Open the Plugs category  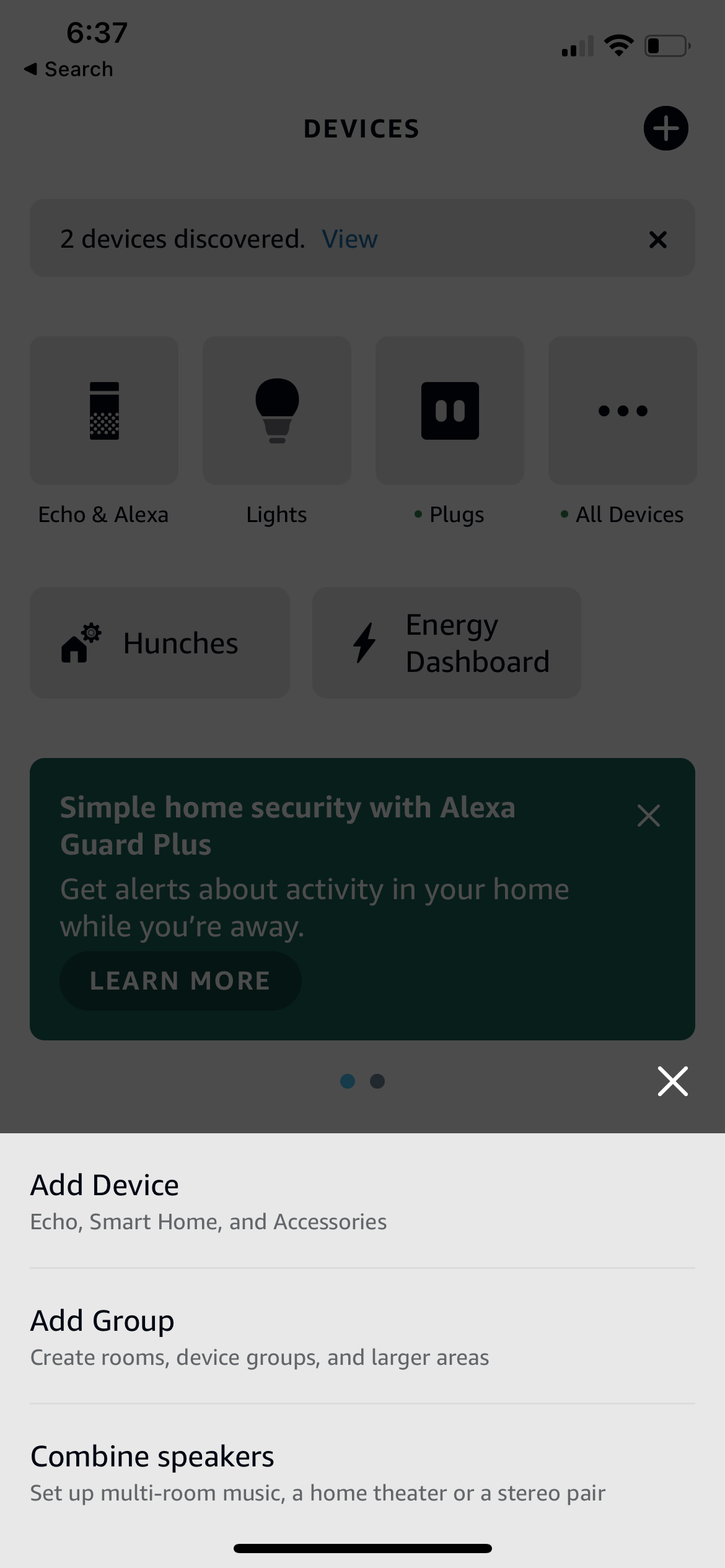pos(450,411)
